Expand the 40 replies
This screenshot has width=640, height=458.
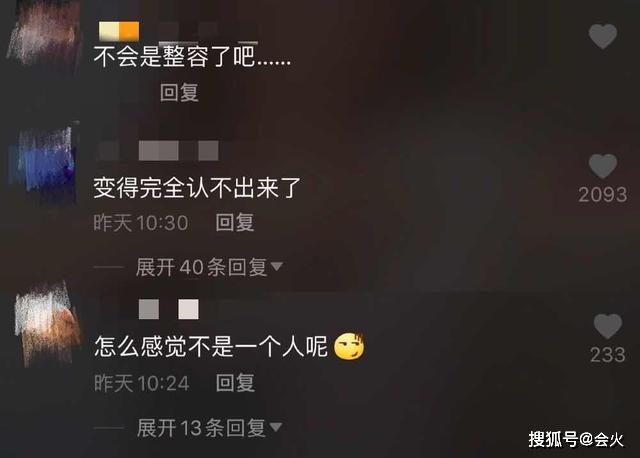209,267
